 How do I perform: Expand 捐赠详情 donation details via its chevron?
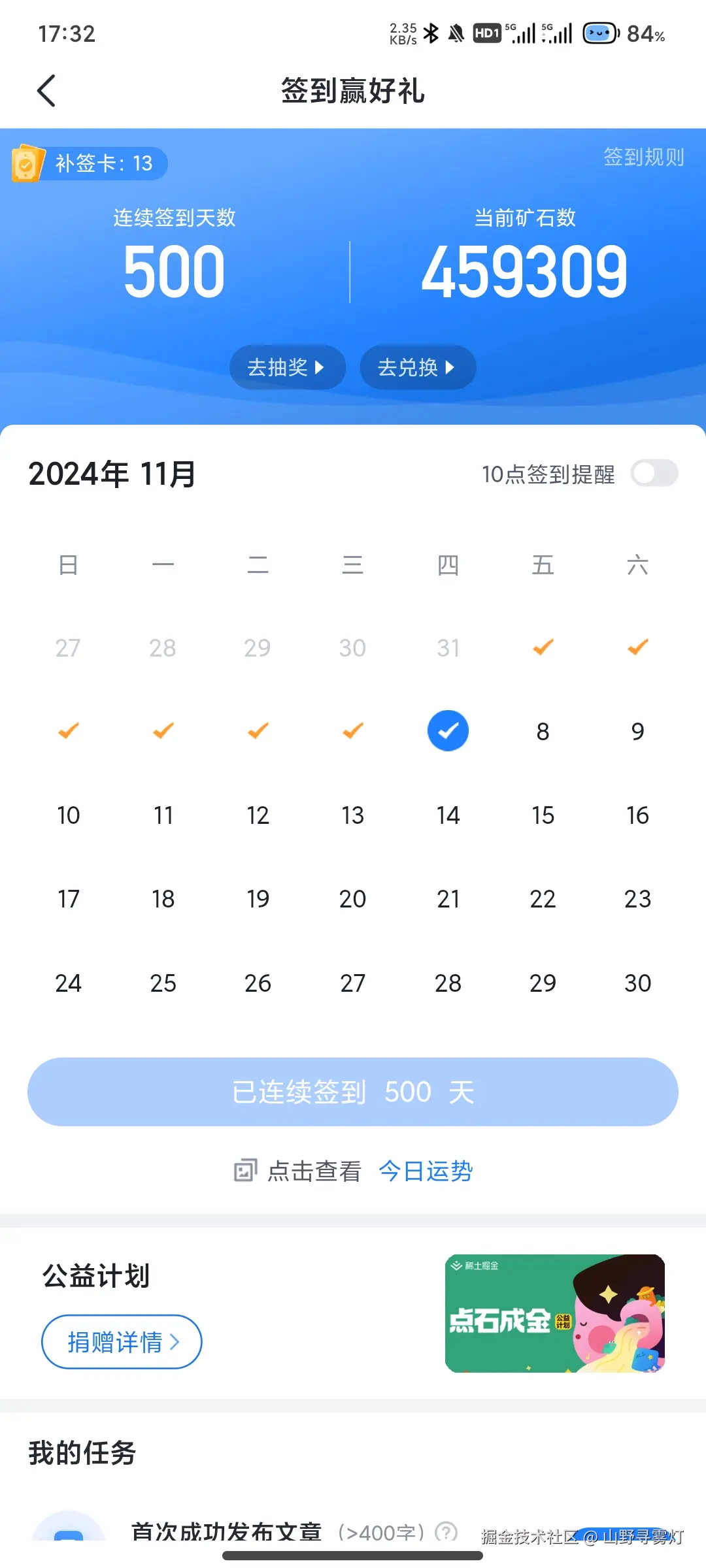click(x=175, y=1341)
